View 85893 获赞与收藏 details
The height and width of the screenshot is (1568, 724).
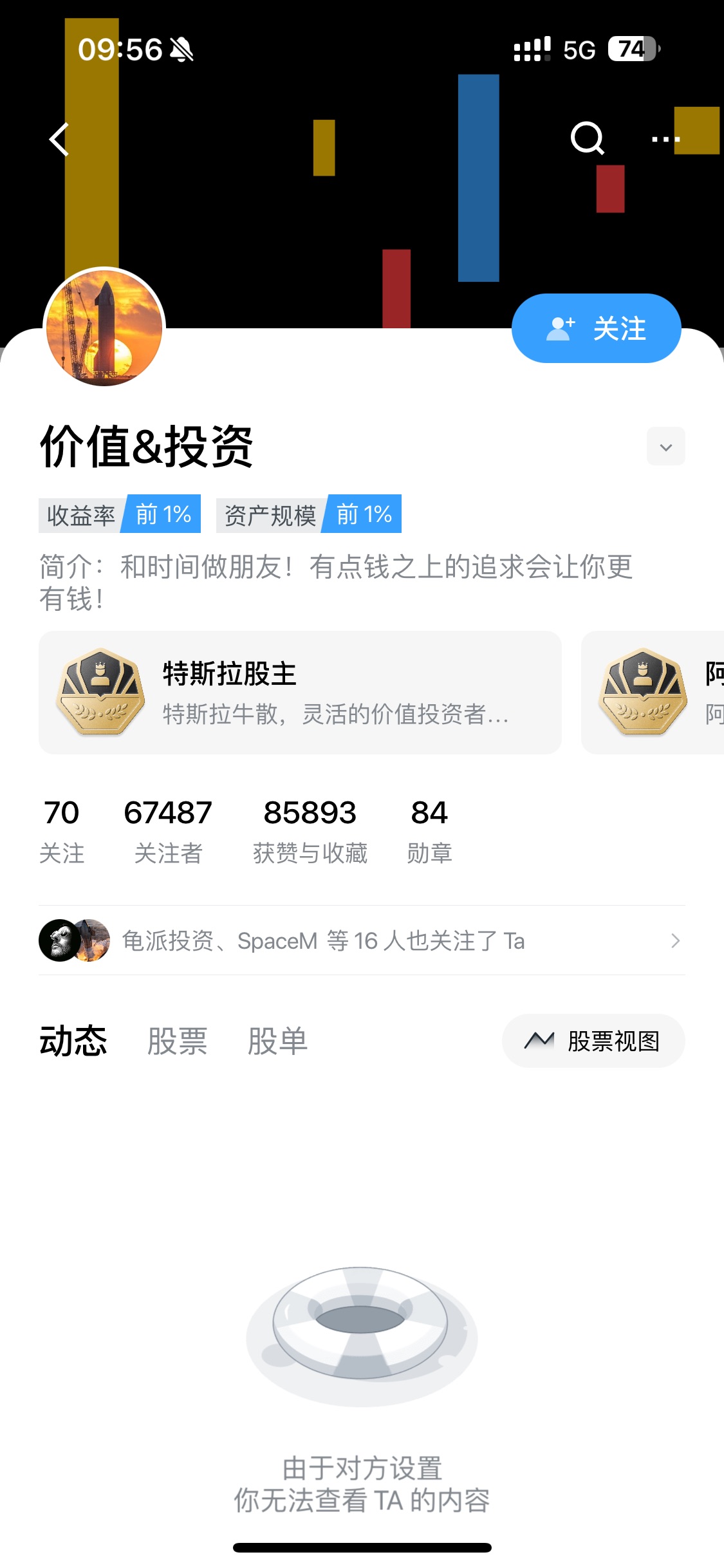point(310,830)
